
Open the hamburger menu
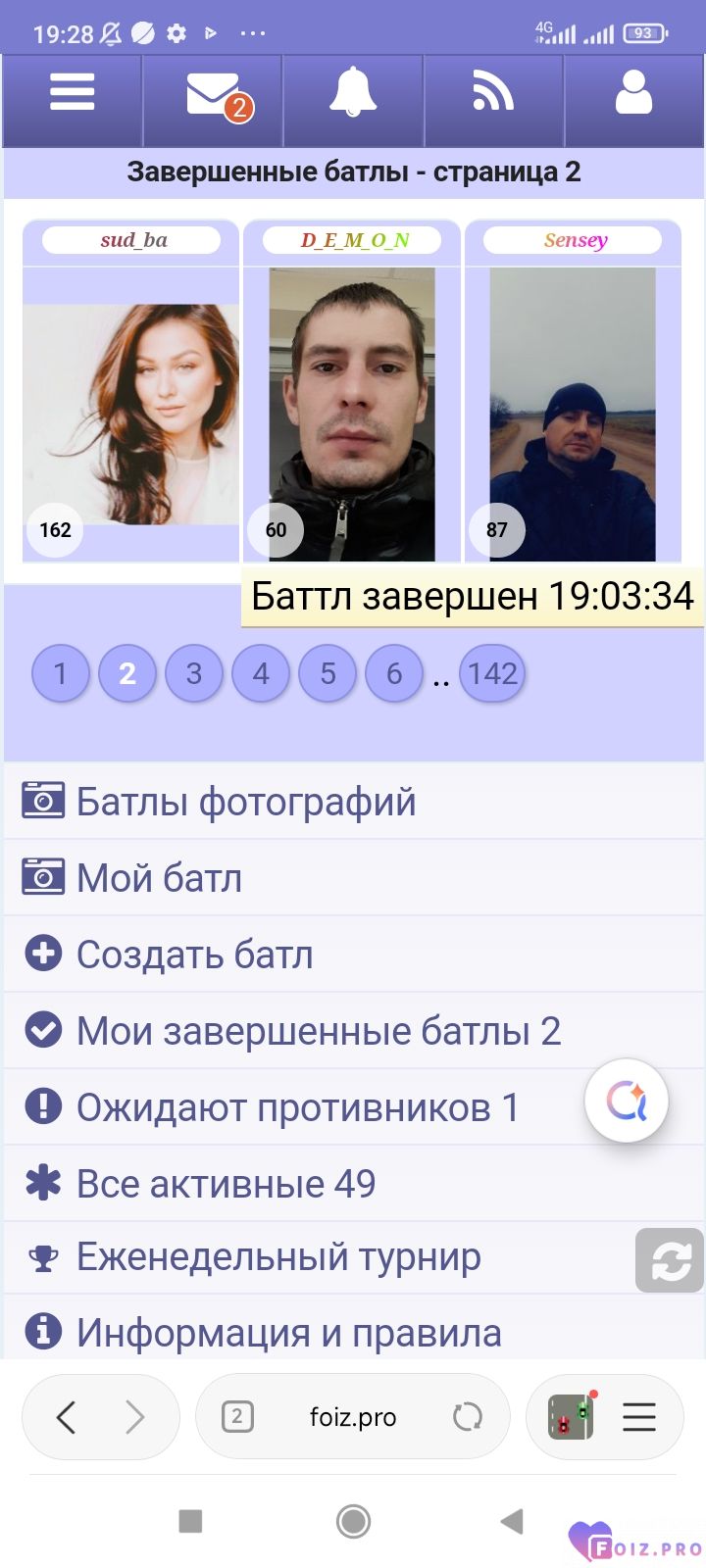tap(73, 95)
